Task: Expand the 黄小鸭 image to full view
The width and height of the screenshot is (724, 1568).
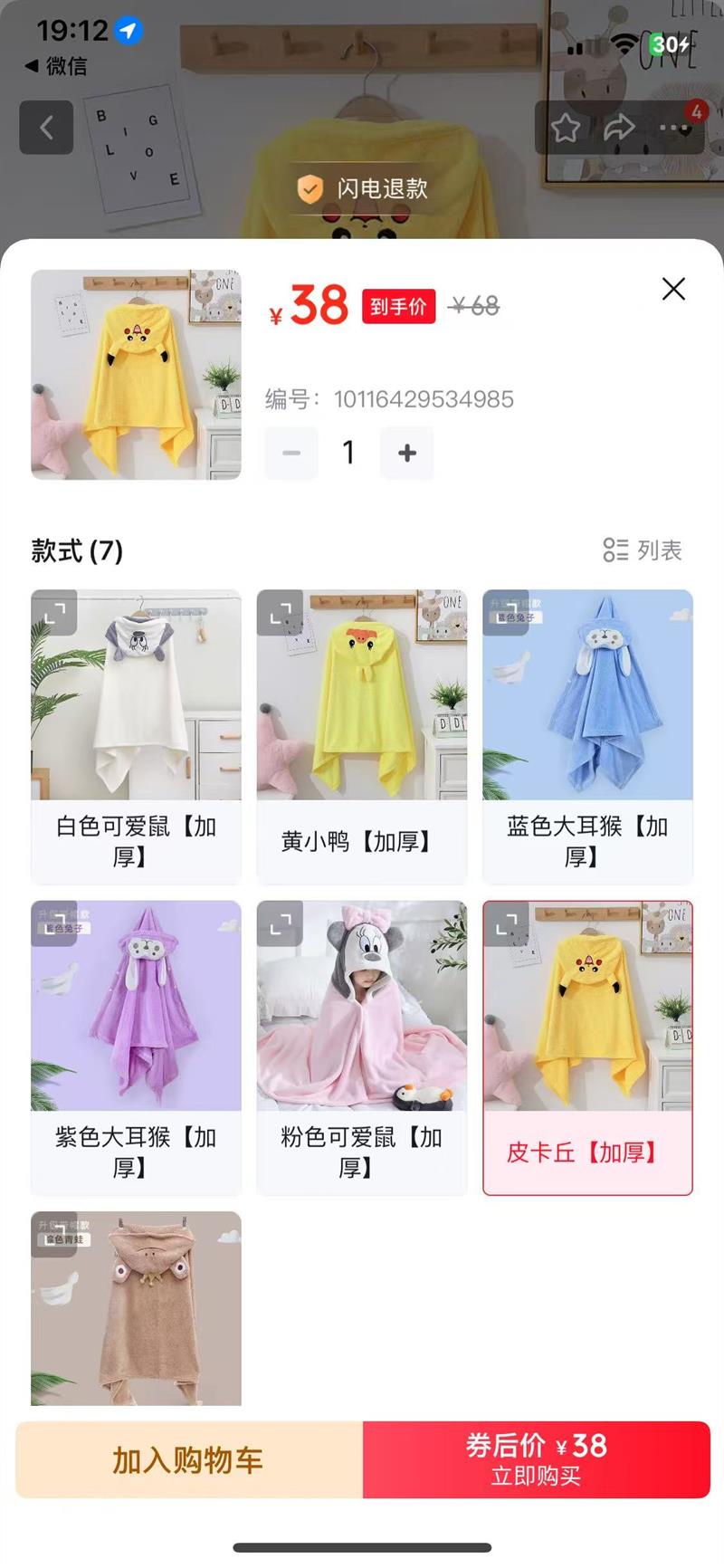Action: [281, 614]
